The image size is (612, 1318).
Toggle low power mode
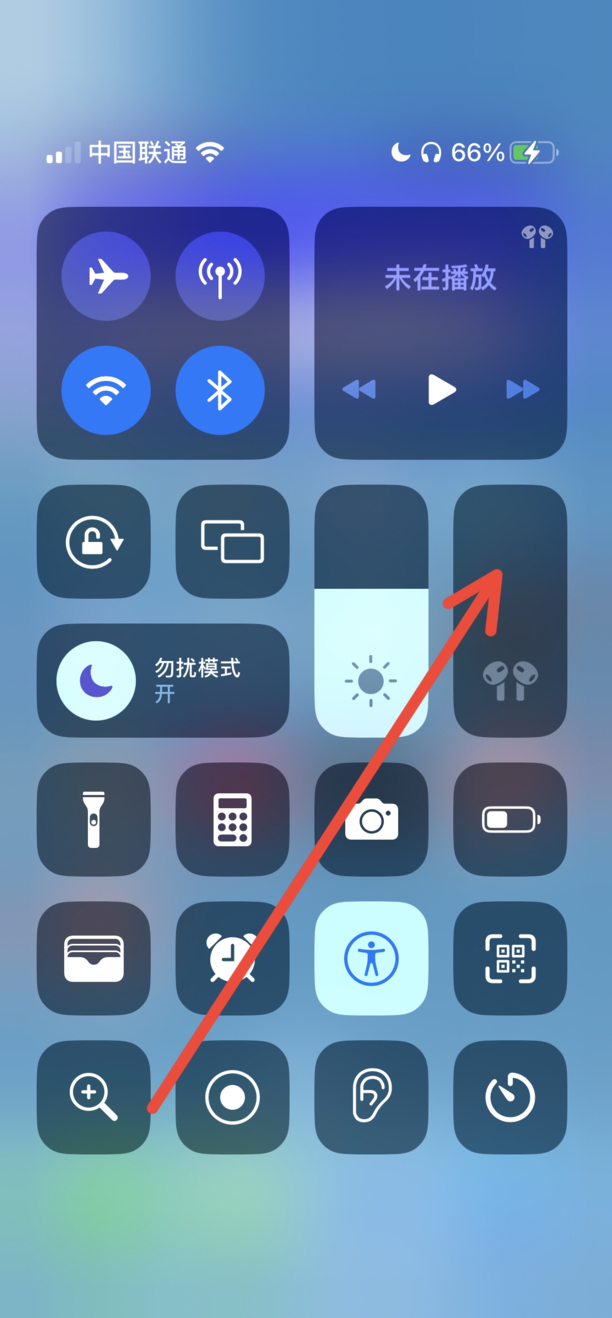510,820
